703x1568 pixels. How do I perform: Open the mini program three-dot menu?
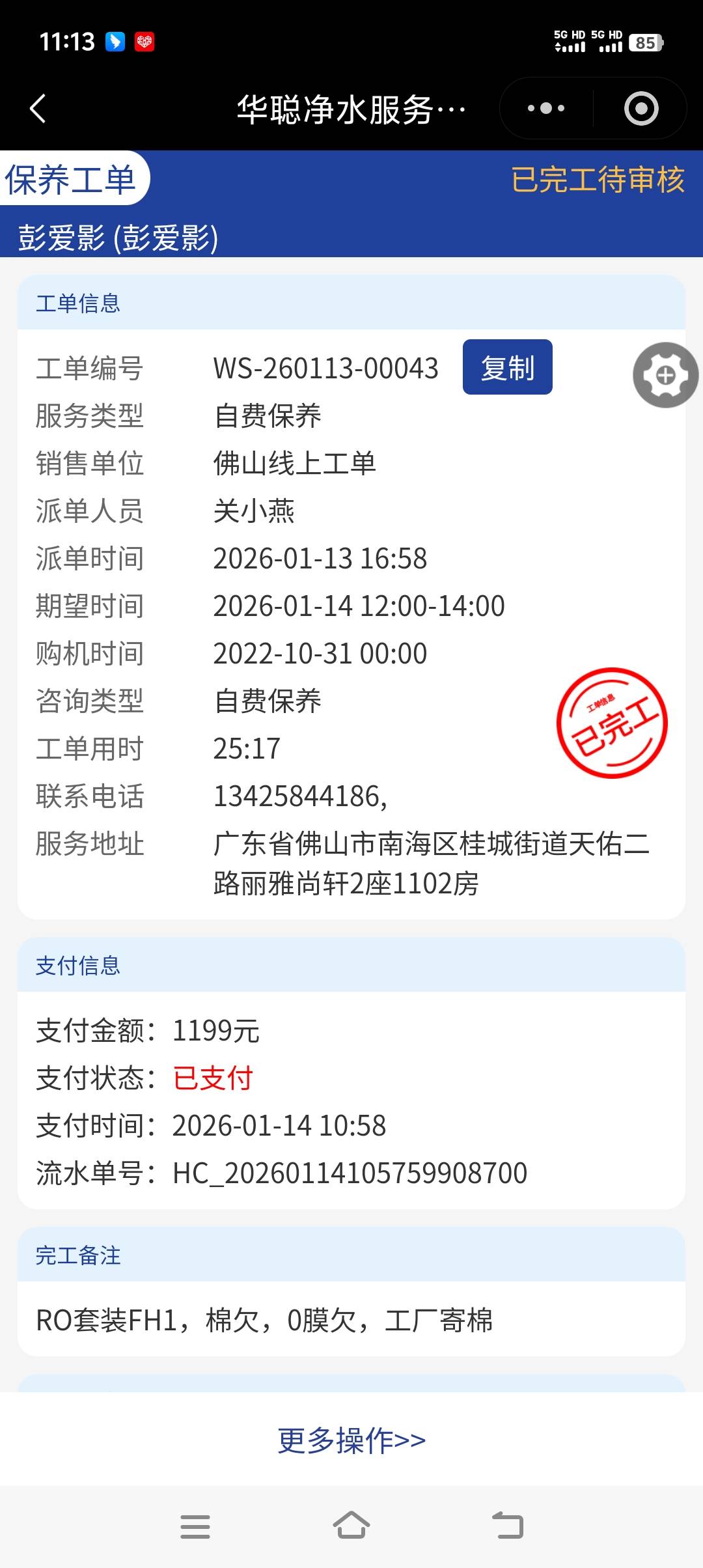click(x=545, y=108)
